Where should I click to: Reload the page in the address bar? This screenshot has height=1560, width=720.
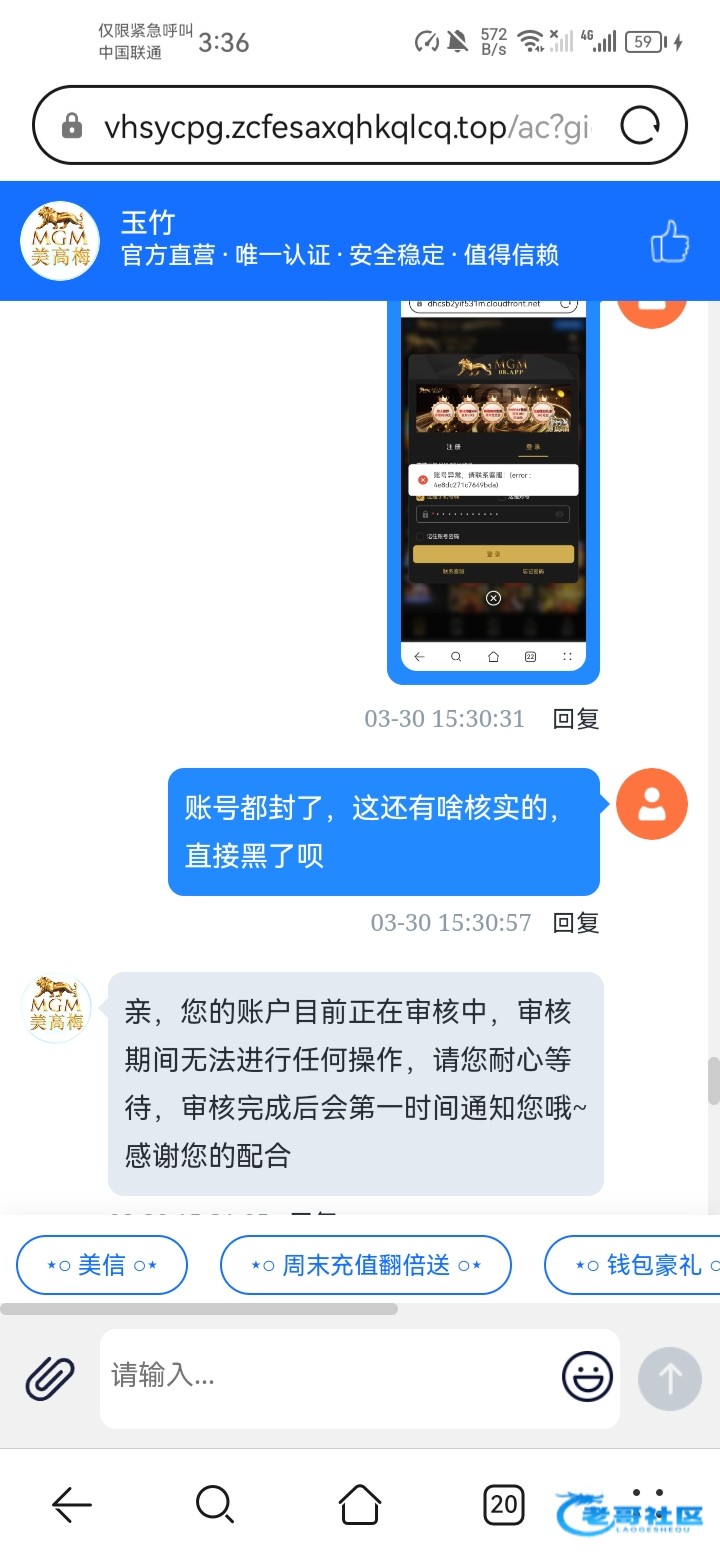[640, 126]
